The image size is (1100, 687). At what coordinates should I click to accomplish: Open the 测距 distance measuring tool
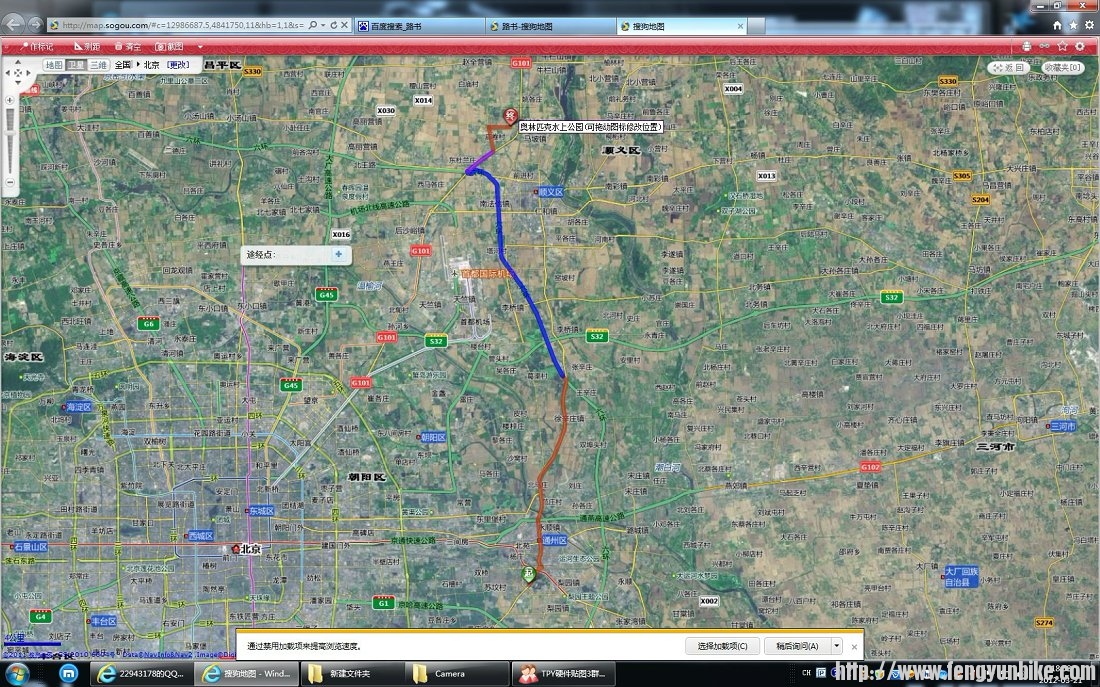click(x=87, y=46)
